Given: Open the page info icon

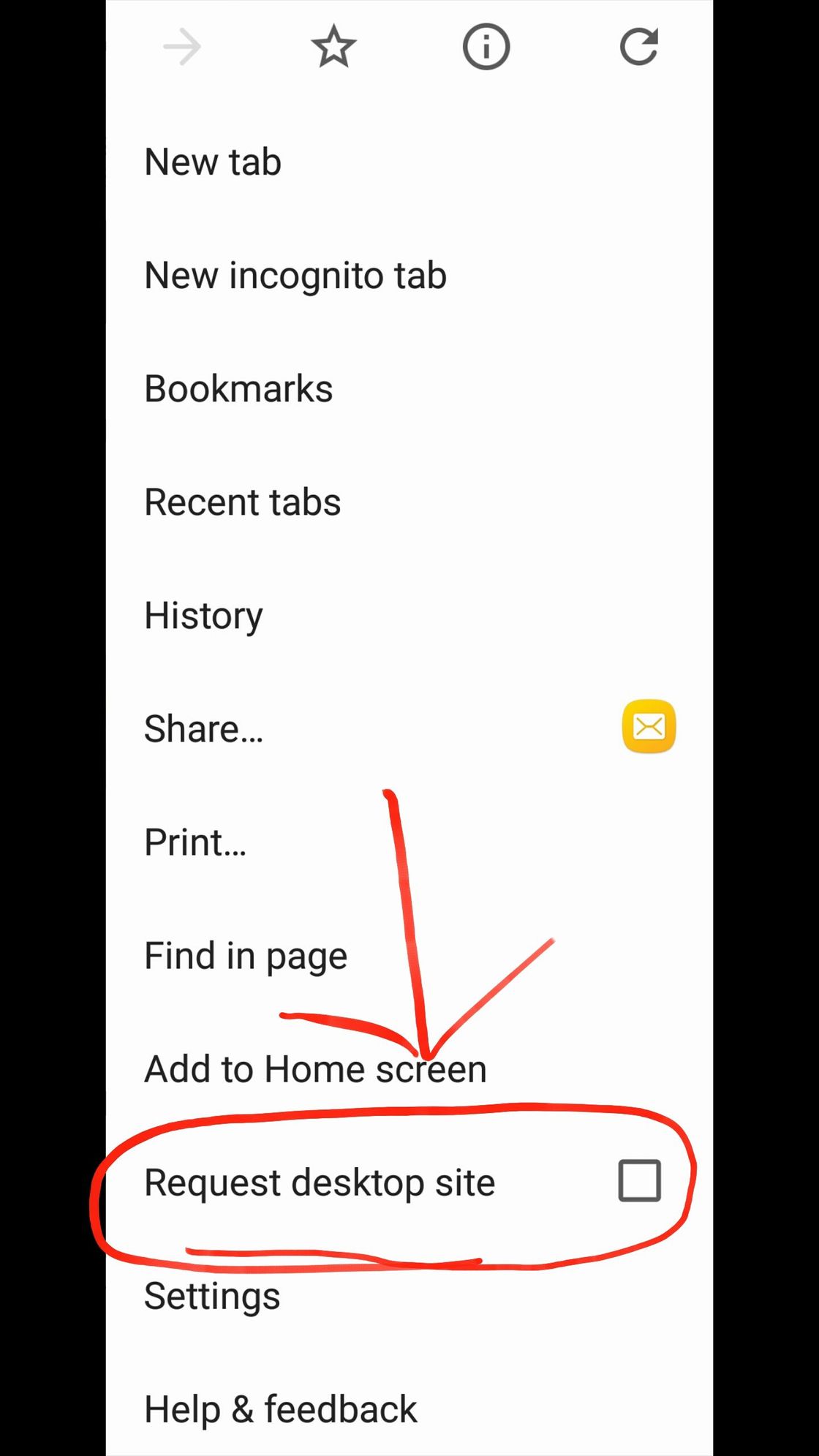Looking at the screenshot, I should point(486,48).
